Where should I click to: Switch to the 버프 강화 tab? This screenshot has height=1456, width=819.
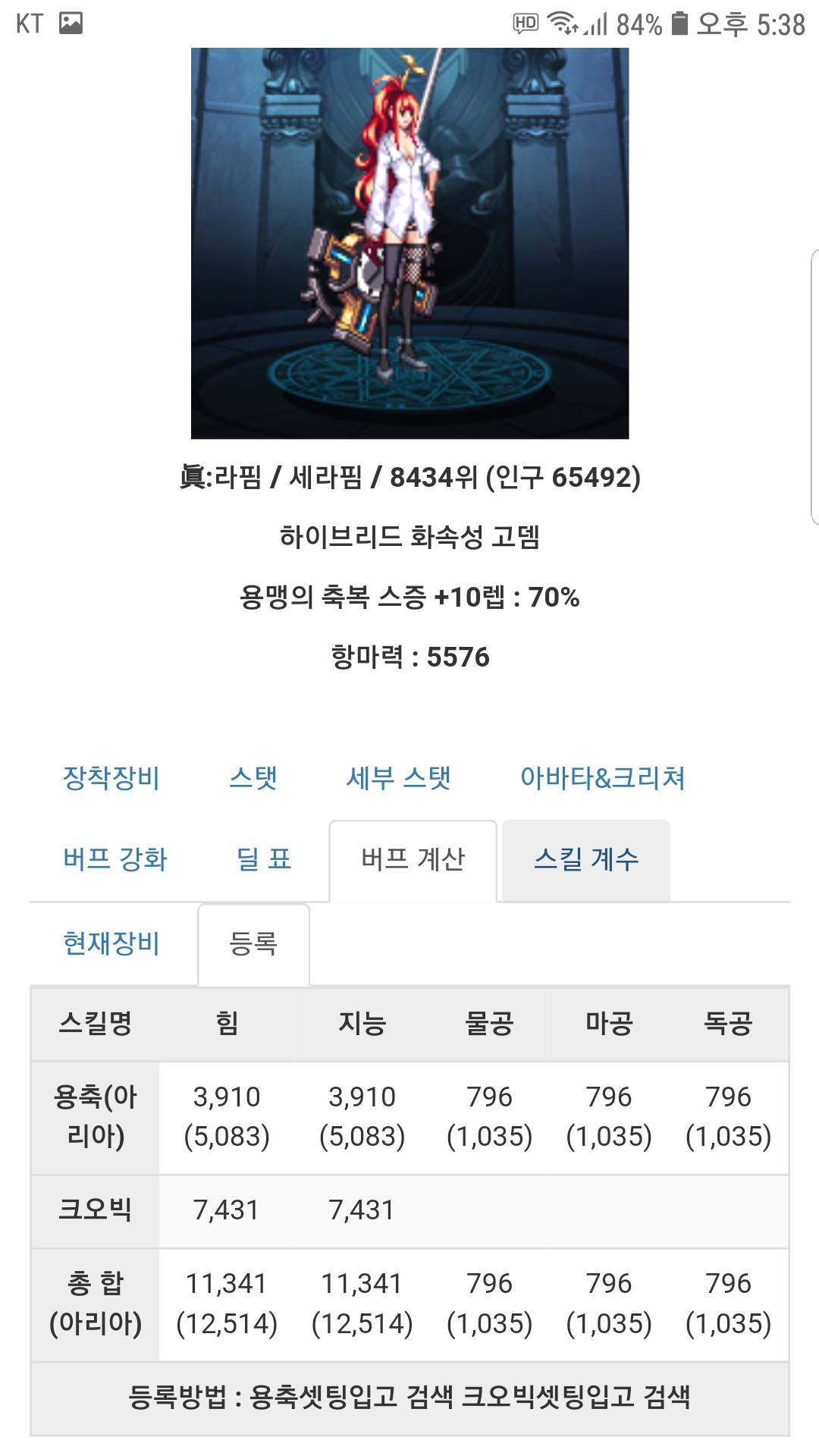click(115, 859)
